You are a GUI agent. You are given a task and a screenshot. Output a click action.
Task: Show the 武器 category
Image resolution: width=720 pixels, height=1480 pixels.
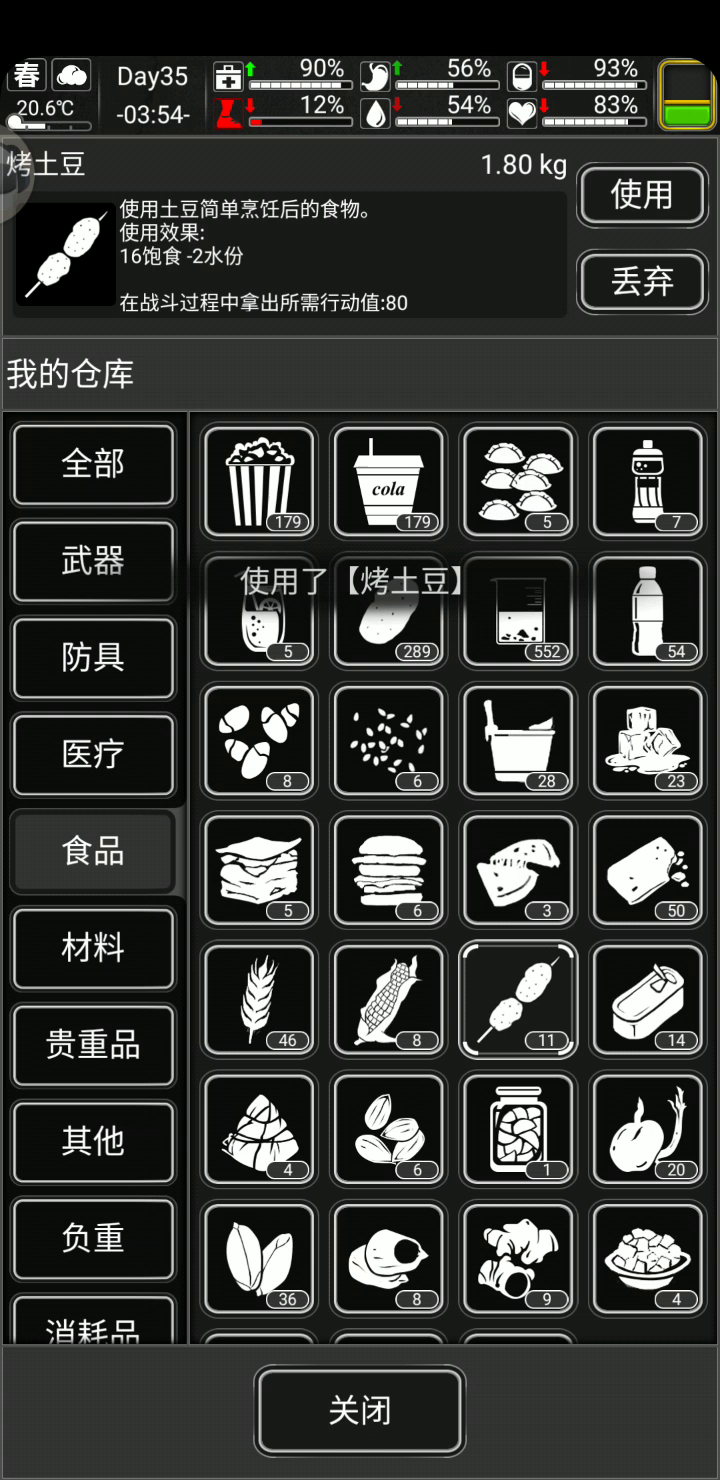[93, 561]
